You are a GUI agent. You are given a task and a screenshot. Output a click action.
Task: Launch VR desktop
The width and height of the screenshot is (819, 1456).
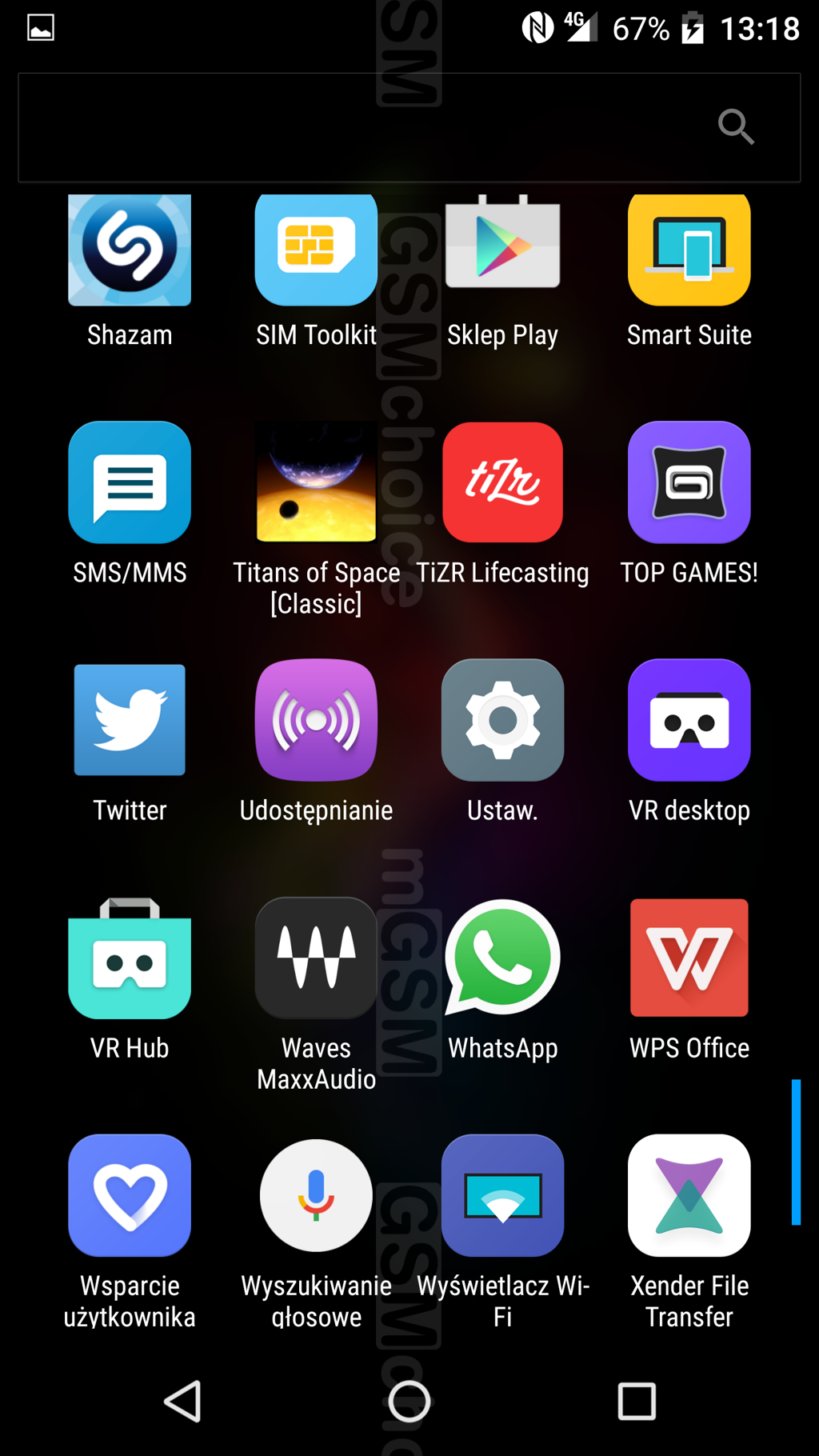(689, 720)
